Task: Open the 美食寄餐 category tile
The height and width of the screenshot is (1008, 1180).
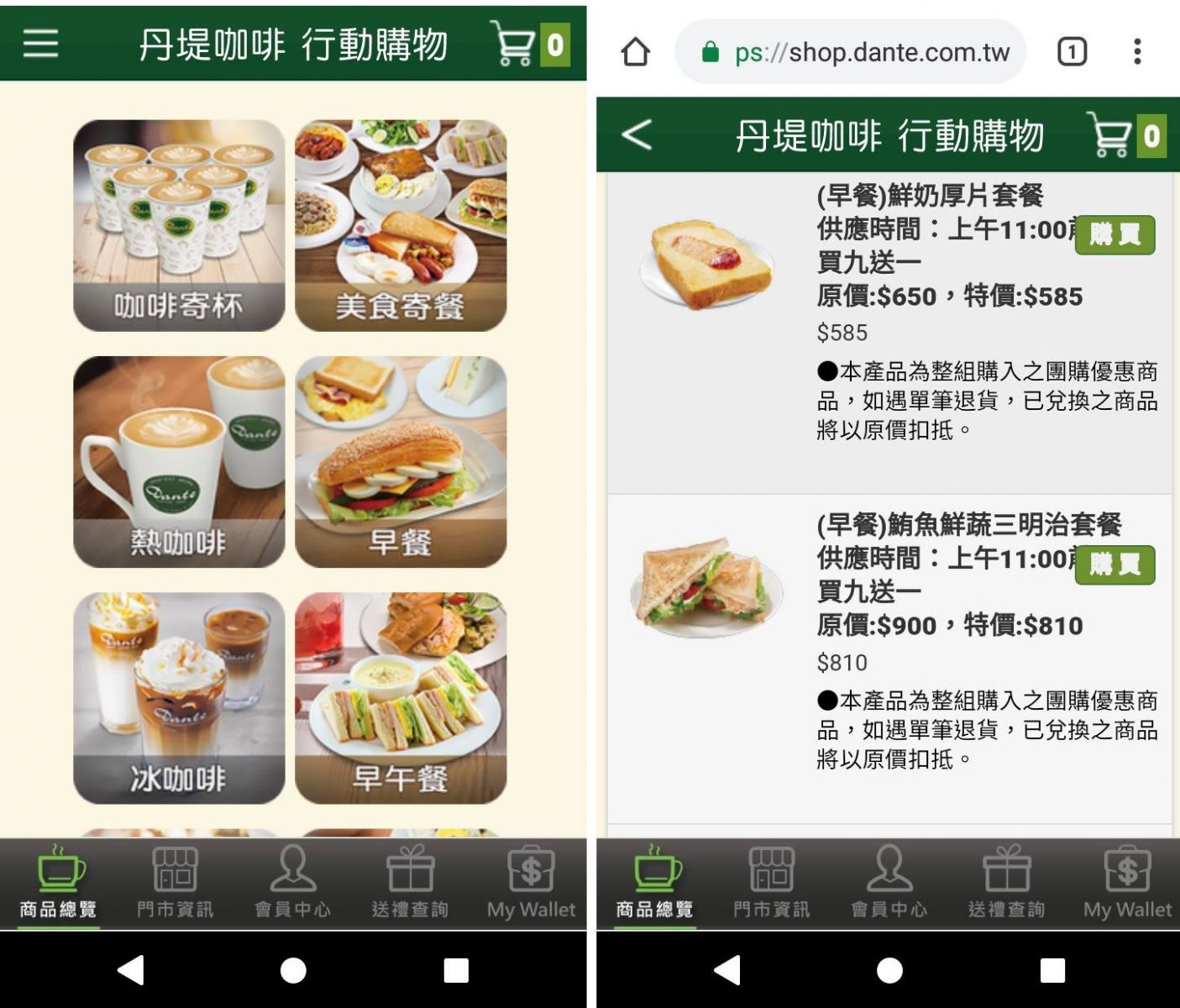Action: pyautogui.click(x=401, y=225)
